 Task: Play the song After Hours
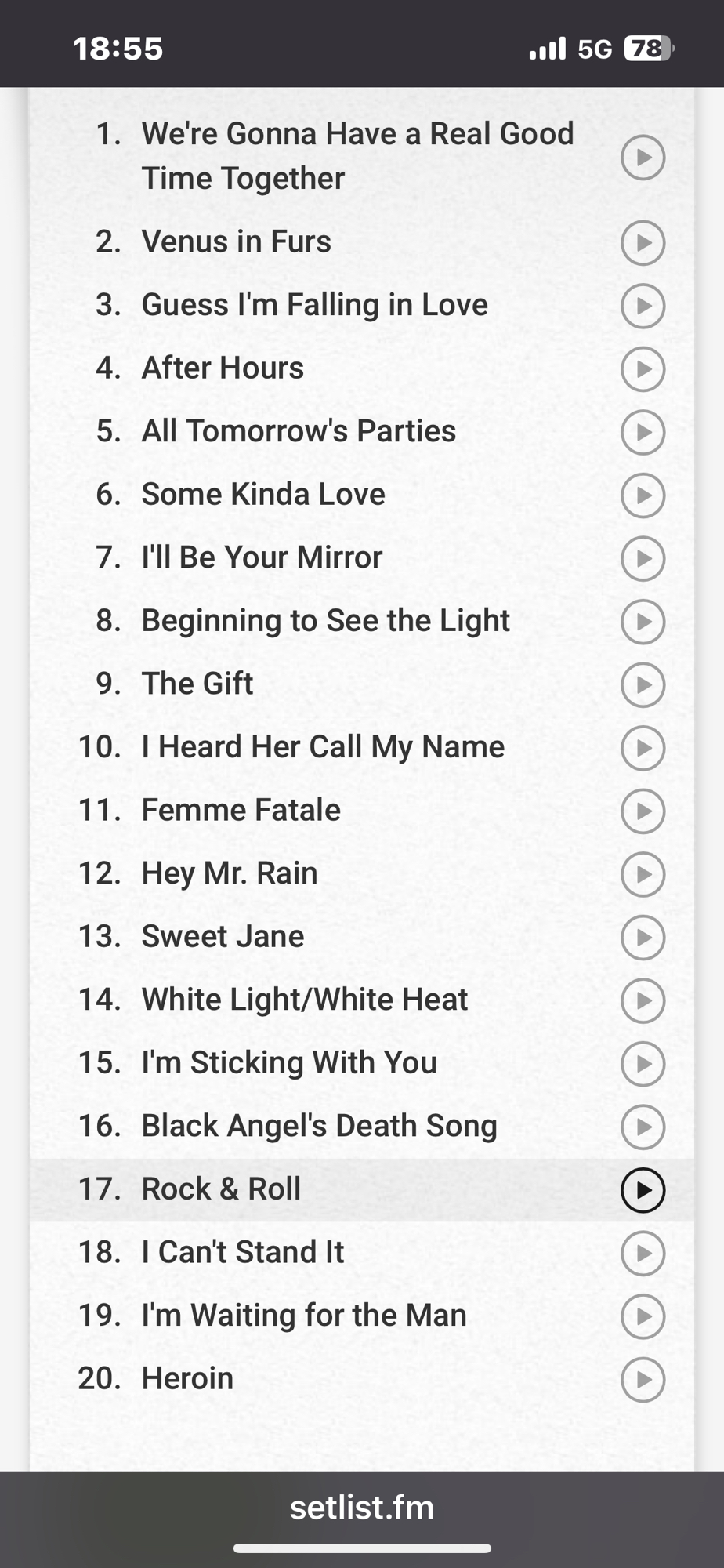click(643, 368)
